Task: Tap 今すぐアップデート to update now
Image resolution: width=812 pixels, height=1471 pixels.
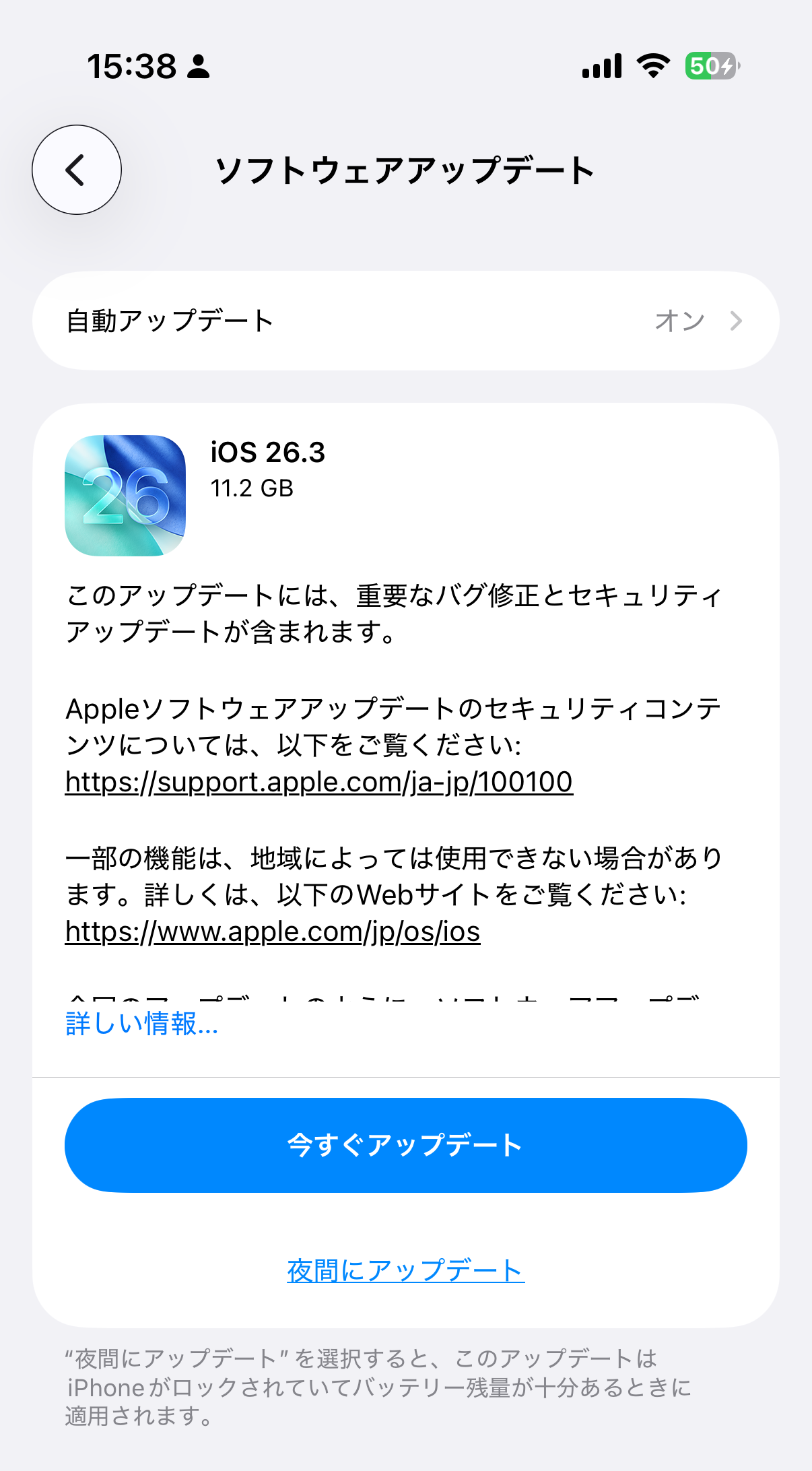Action: 405,1145
